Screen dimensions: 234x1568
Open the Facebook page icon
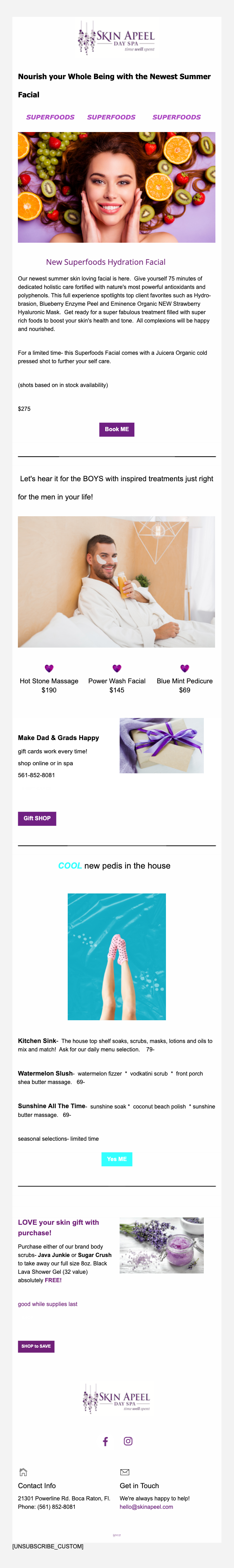pyautogui.click(x=105, y=1441)
